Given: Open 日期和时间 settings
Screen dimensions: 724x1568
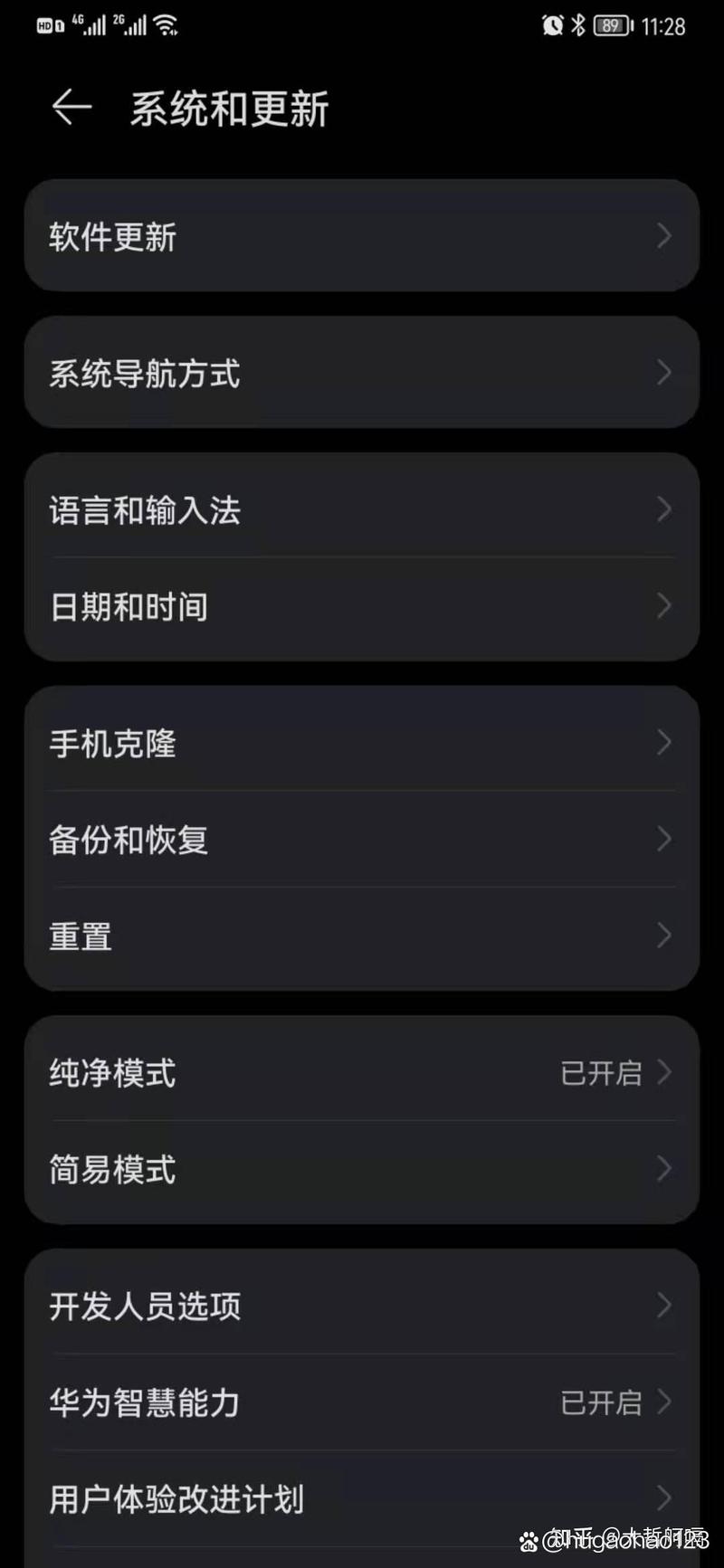Looking at the screenshot, I should tap(362, 606).
